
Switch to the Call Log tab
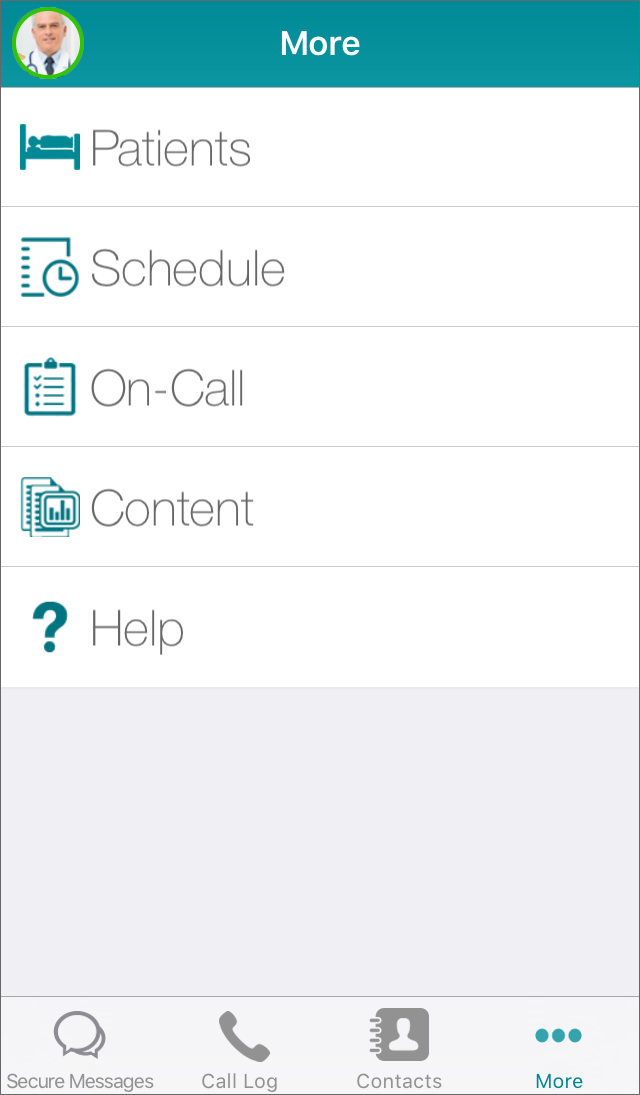click(240, 1048)
